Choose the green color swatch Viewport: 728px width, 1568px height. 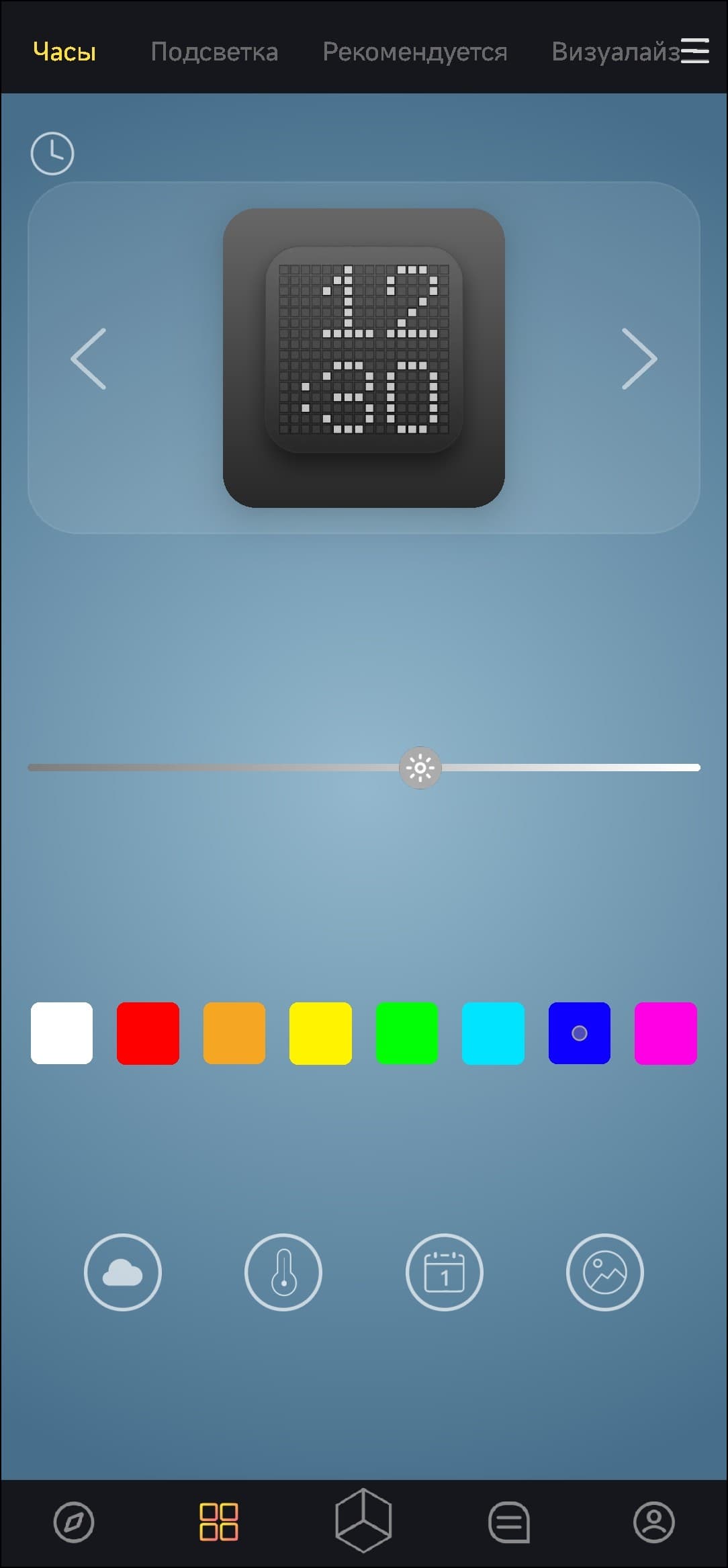[407, 1033]
